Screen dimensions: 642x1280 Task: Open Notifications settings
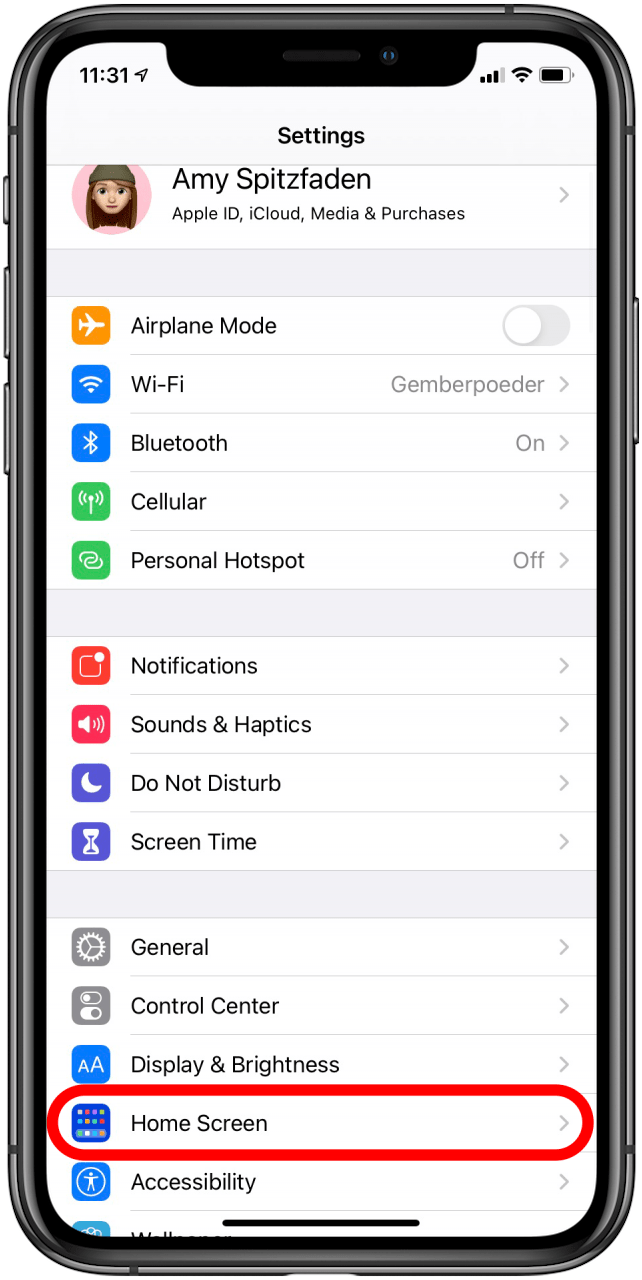320,666
